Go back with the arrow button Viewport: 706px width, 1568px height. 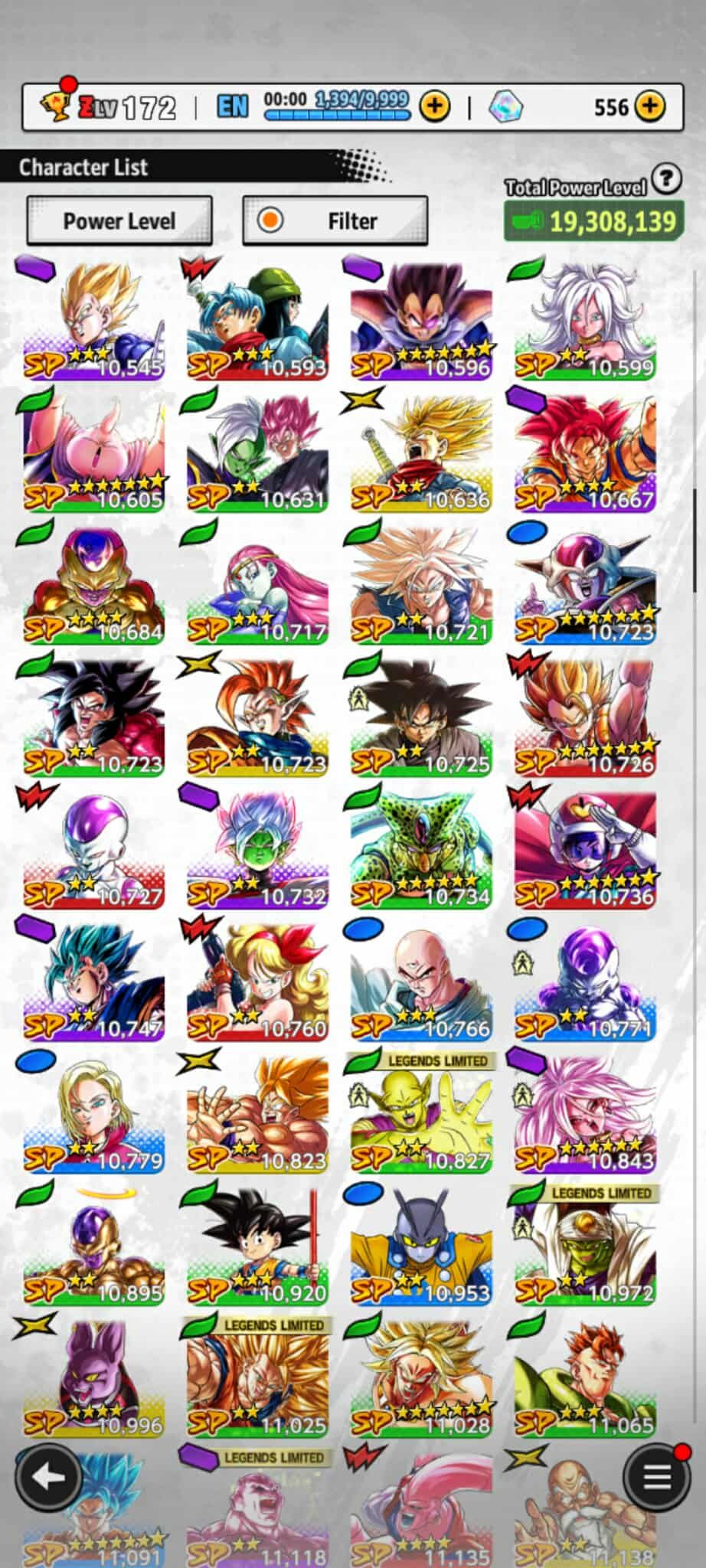tap(49, 1478)
